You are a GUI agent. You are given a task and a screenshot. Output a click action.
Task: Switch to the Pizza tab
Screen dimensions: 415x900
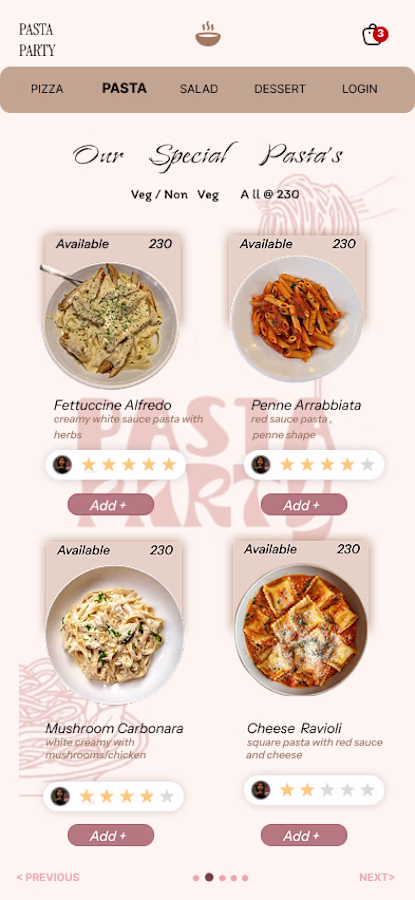pos(47,89)
